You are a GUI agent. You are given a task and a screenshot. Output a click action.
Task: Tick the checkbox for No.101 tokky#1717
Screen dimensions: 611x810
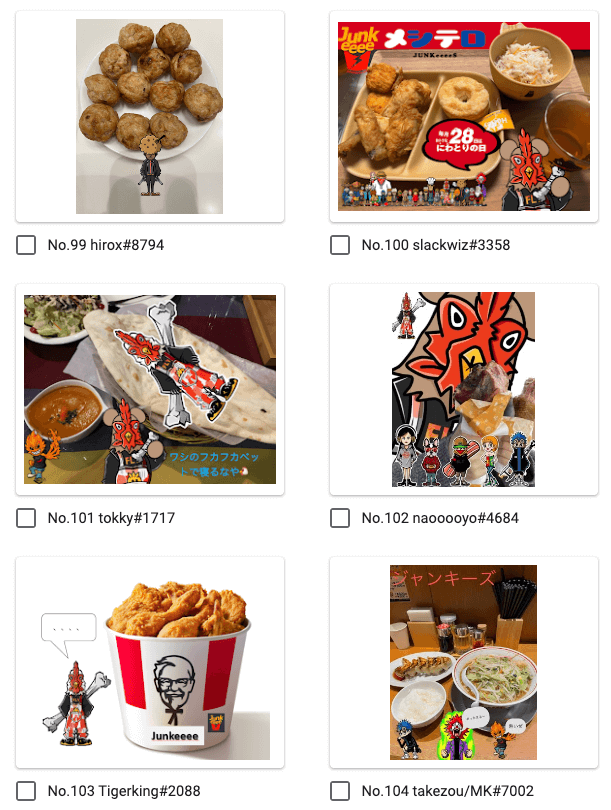pyautogui.click(x=27, y=518)
